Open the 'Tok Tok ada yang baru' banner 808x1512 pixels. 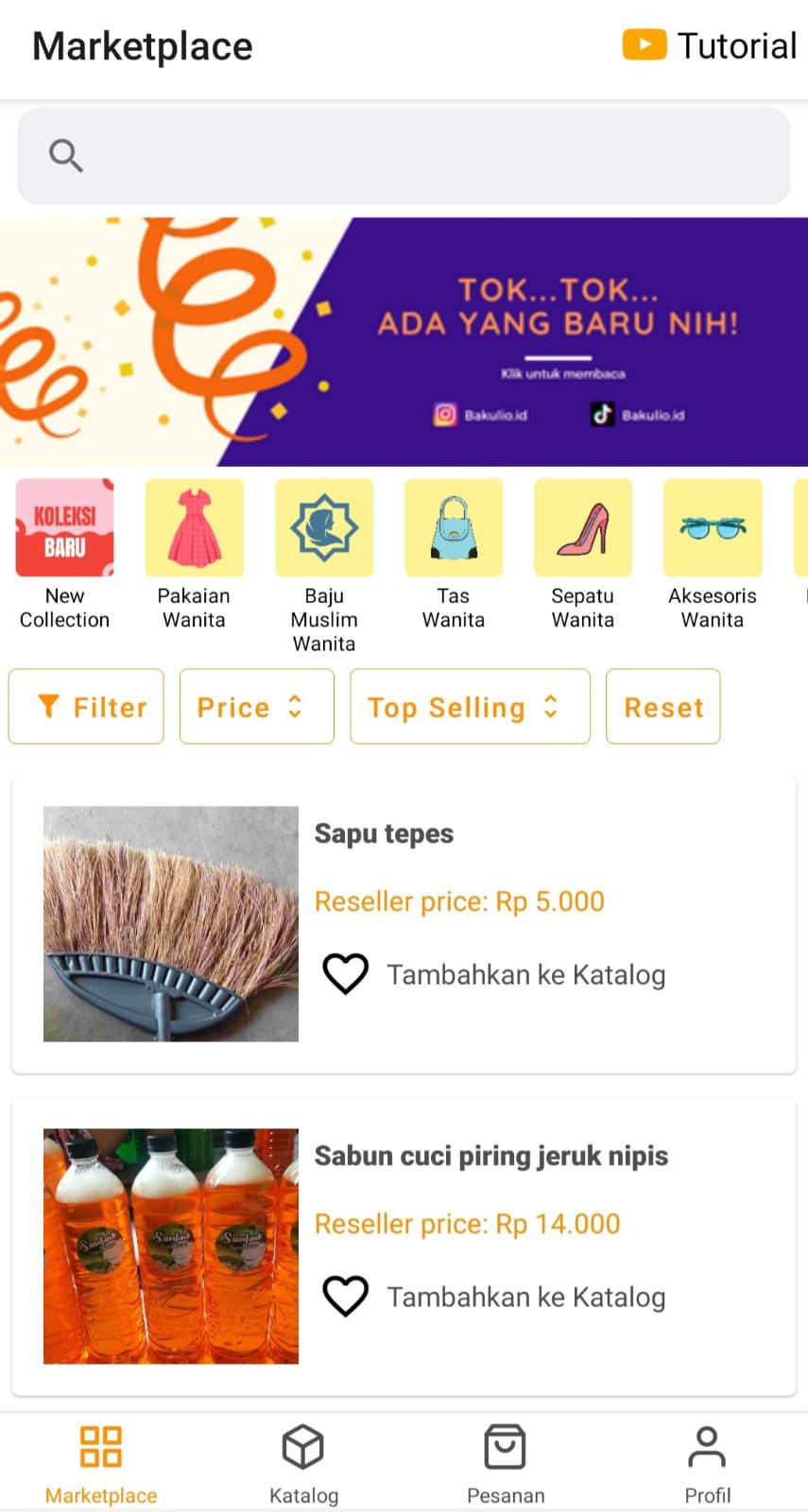[404, 342]
